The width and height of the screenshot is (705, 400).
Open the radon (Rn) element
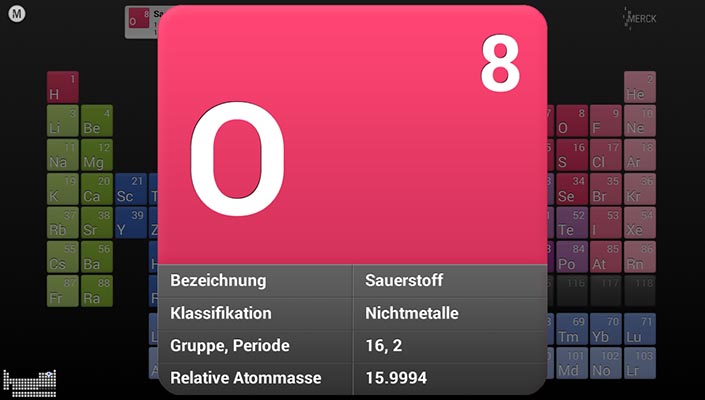pyautogui.click(x=639, y=257)
